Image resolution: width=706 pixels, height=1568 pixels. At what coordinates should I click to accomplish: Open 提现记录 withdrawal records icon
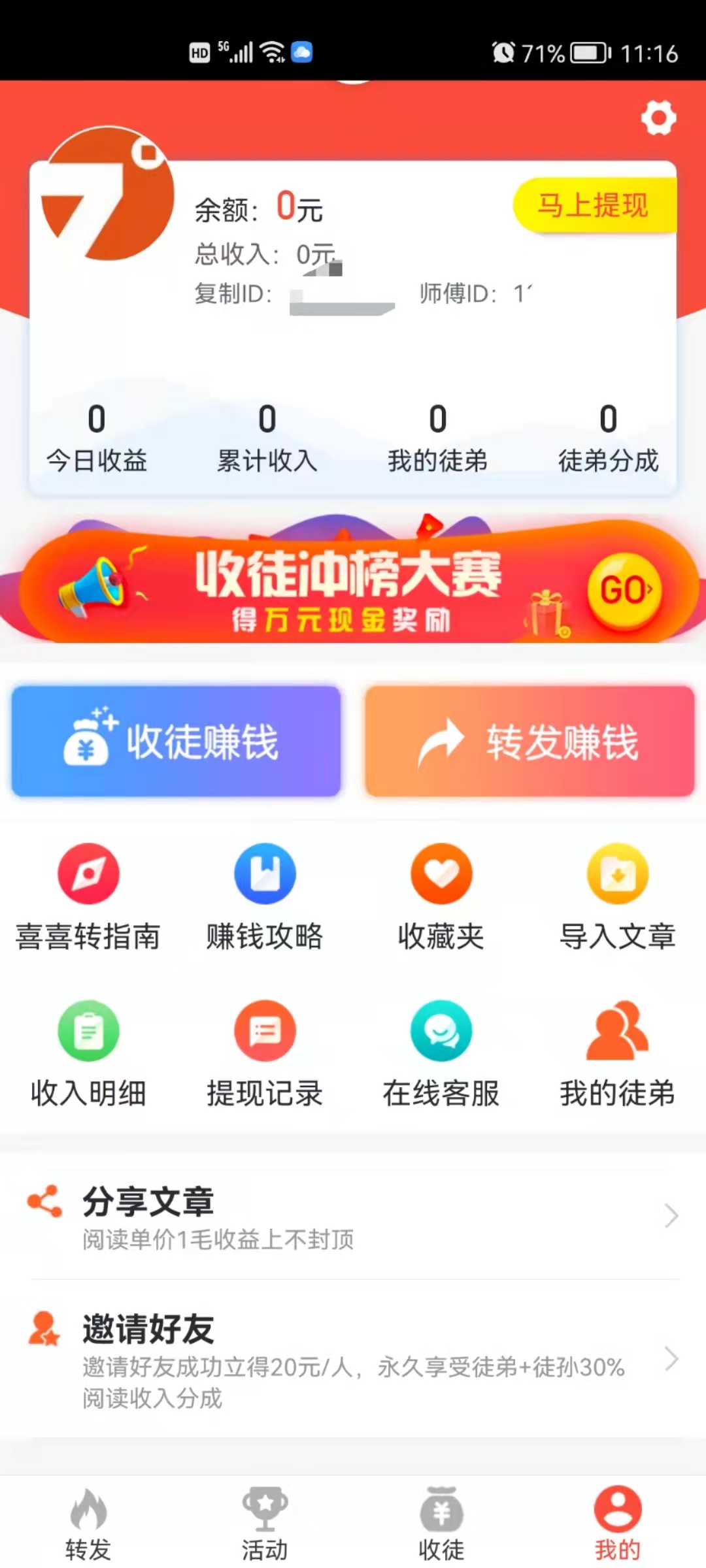coord(265,1031)
